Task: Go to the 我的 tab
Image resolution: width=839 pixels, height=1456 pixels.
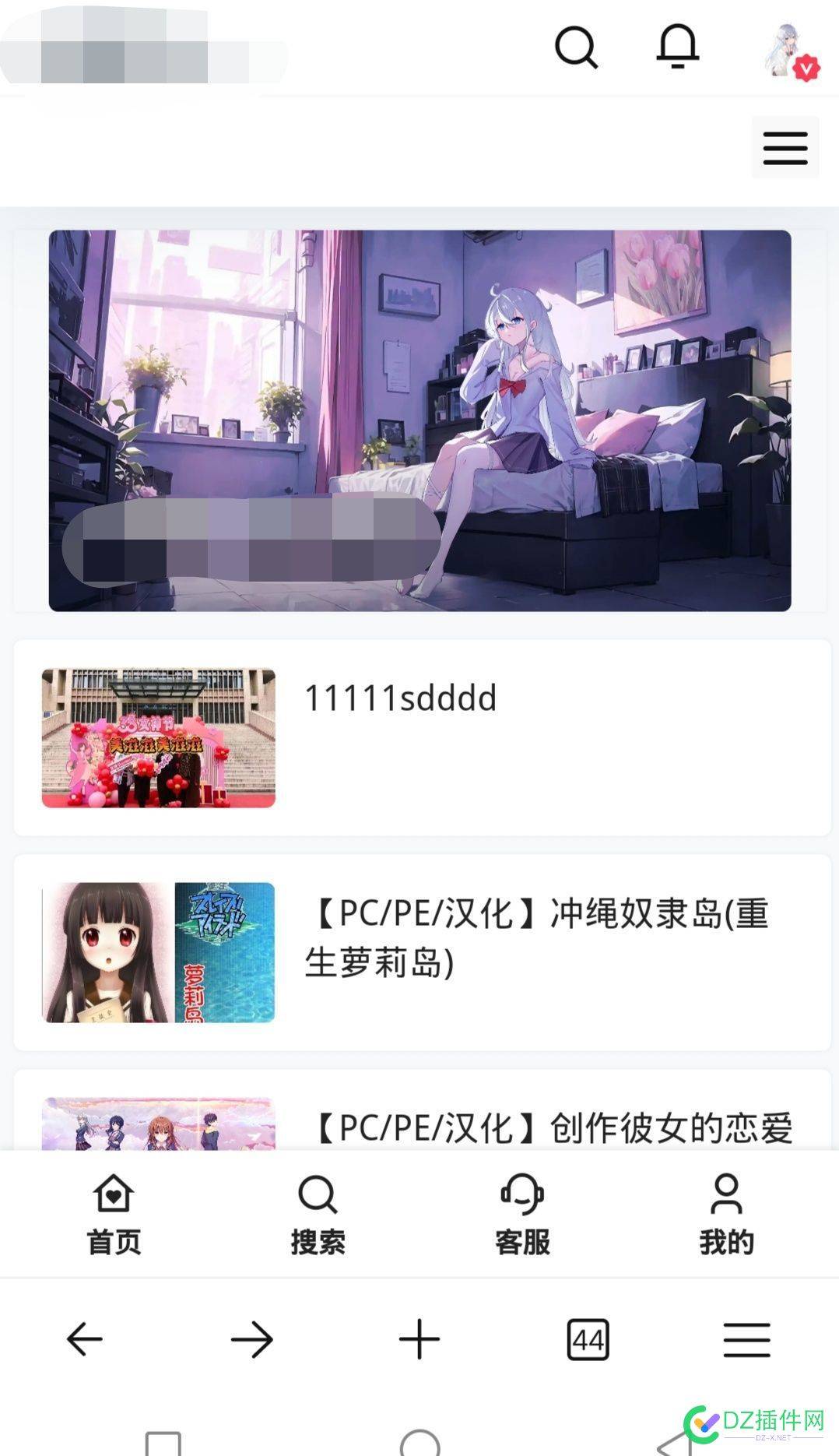Action: coord(726,1215)
